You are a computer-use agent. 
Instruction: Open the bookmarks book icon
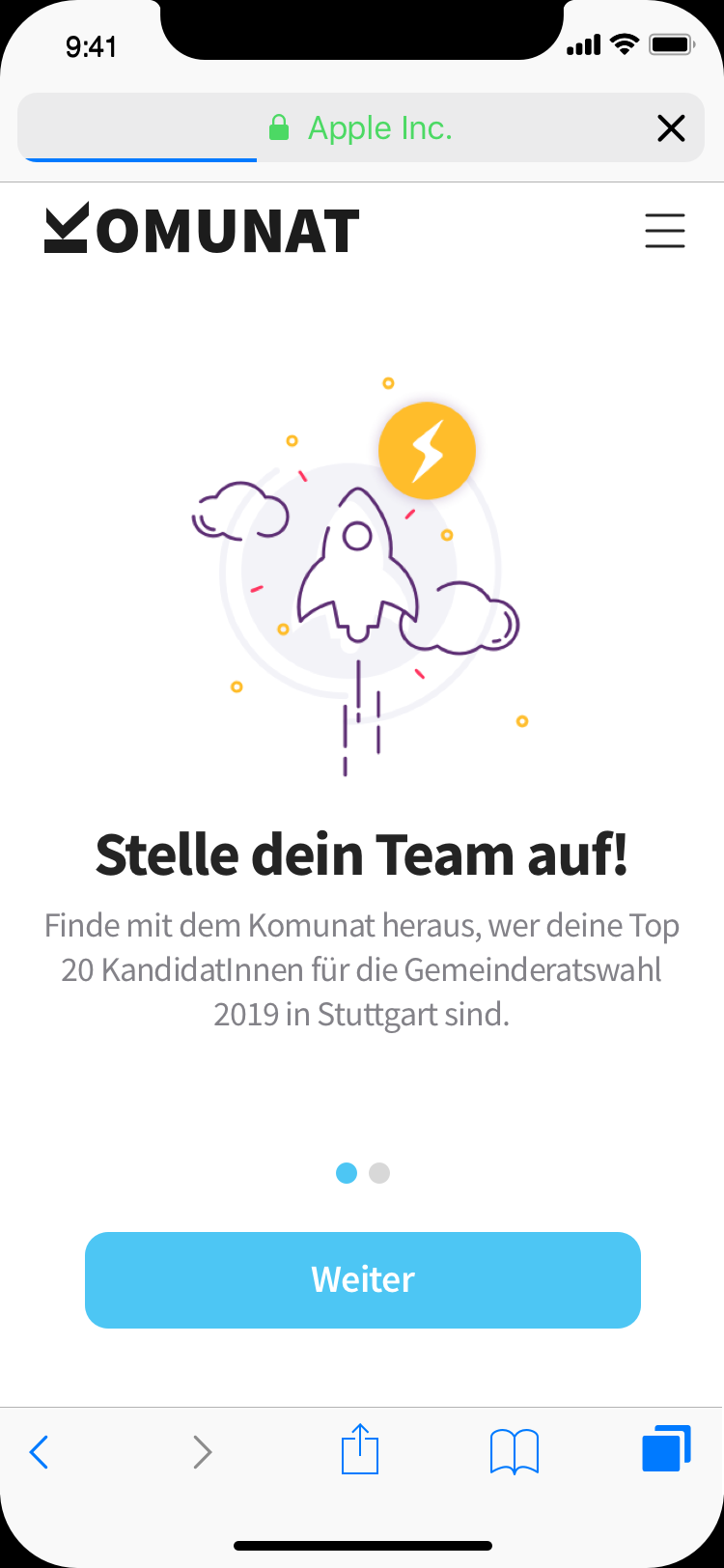pyautogui.click(x=515, y=1451)
